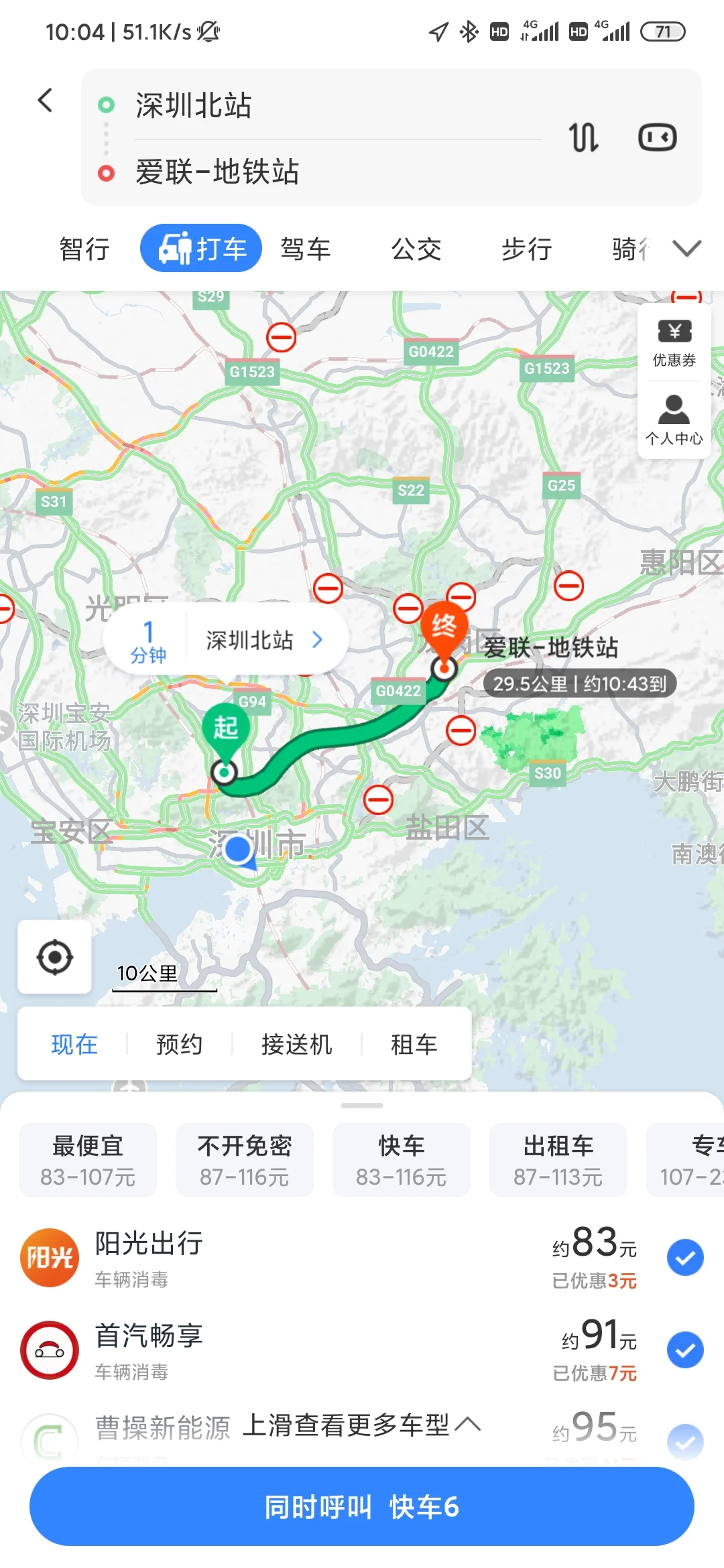Tap the back arrow at top left
The height and width of the screenshot is (1568, 724).
(44, 99)
